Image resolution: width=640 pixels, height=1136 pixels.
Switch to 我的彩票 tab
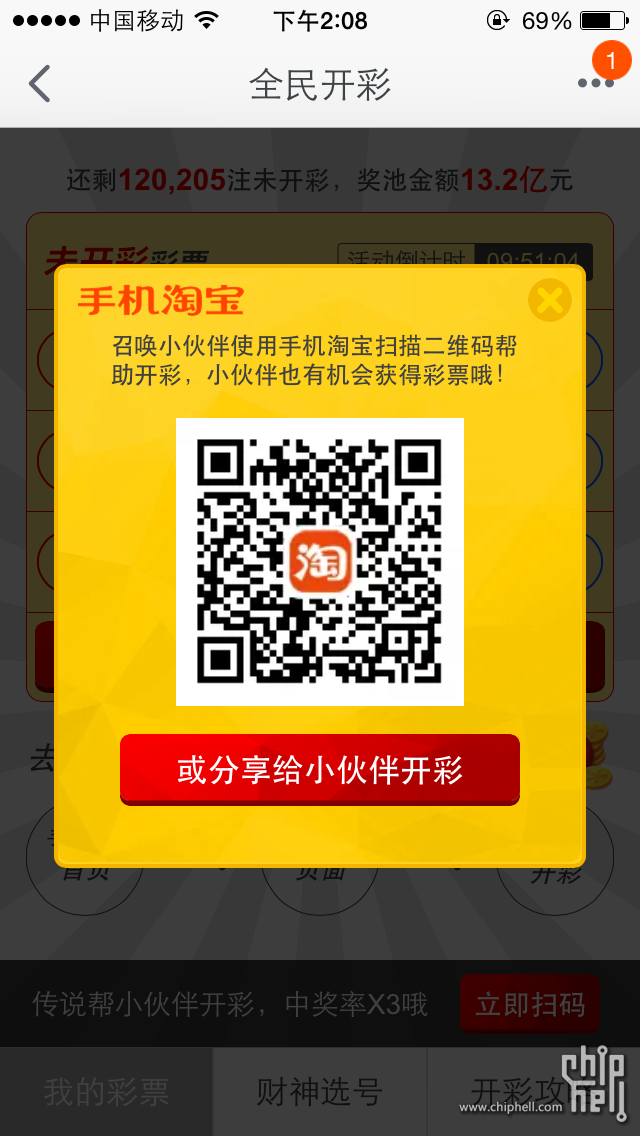point(106,1092)
